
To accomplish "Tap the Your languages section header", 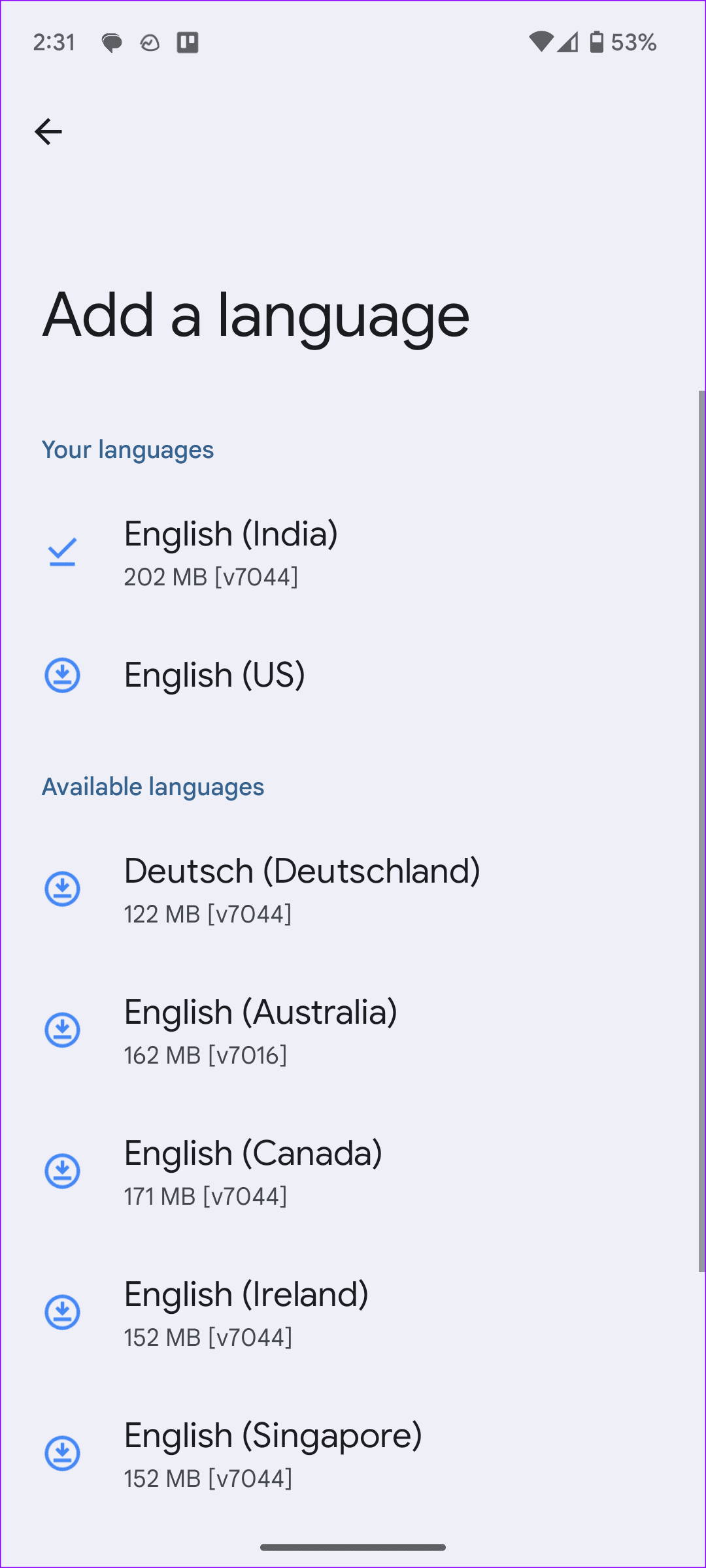I will click(x=127, y=449).
